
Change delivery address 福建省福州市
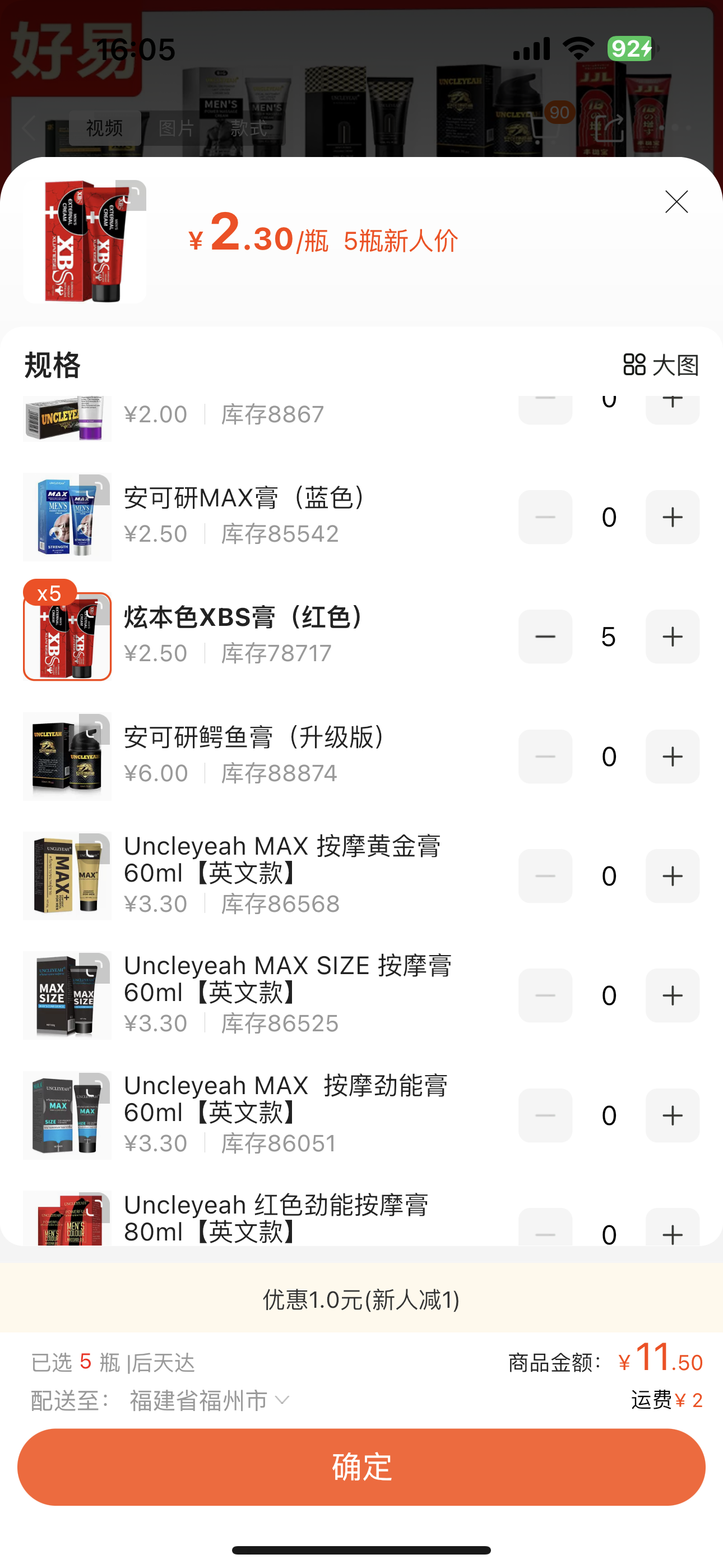click(210, 1401)
